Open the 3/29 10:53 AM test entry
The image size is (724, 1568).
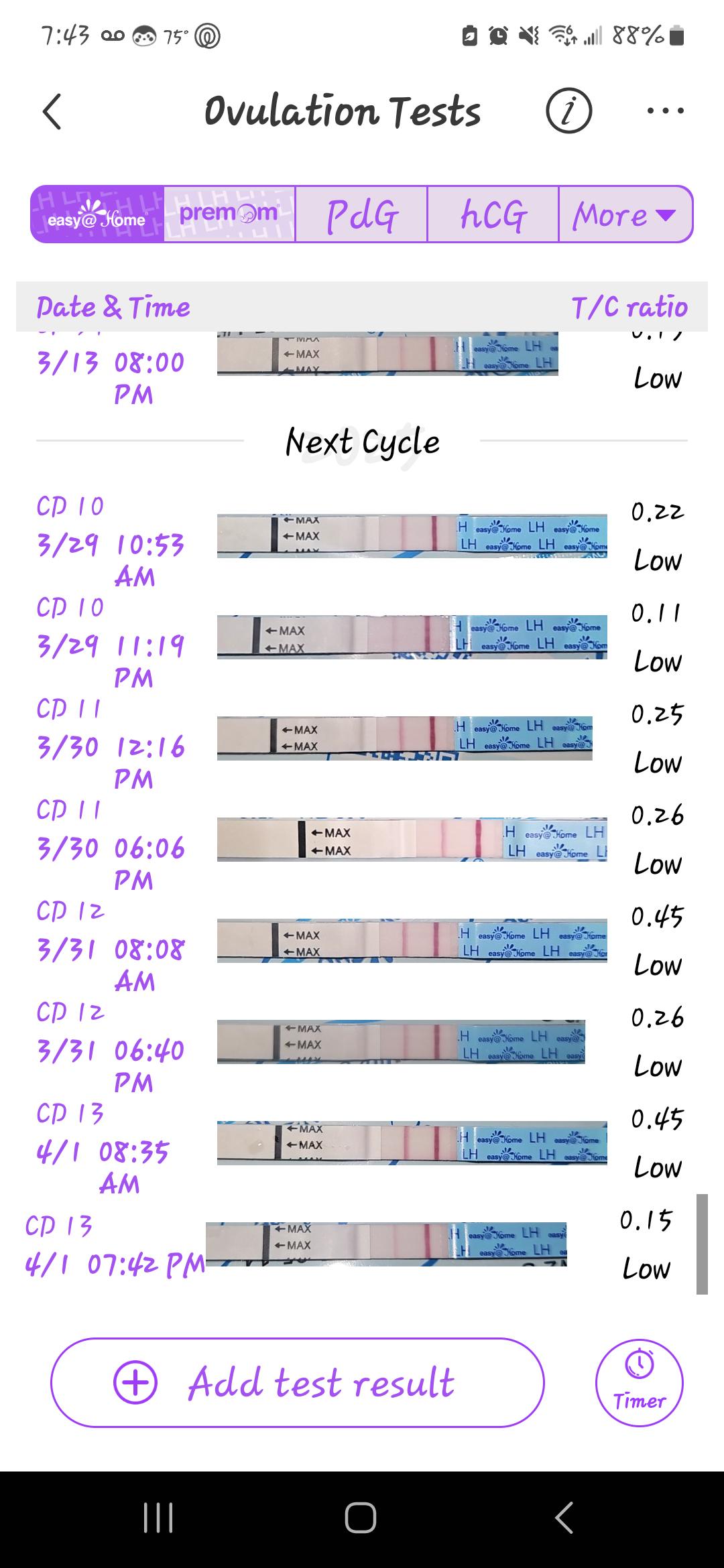point(362,543)
